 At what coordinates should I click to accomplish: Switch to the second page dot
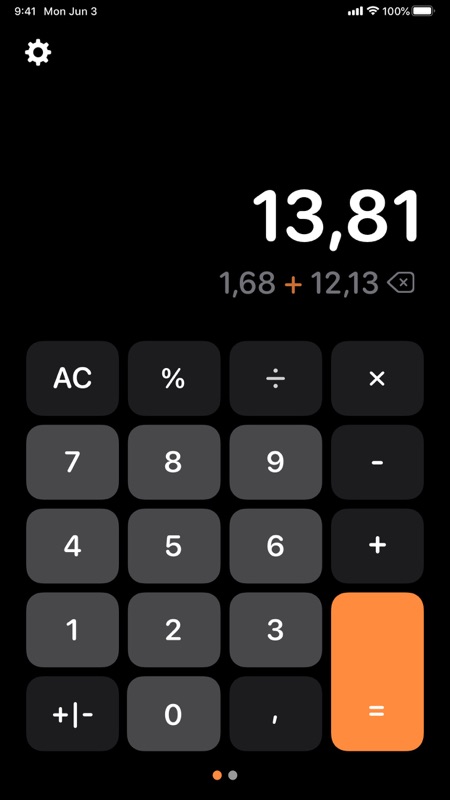point(233,776)
